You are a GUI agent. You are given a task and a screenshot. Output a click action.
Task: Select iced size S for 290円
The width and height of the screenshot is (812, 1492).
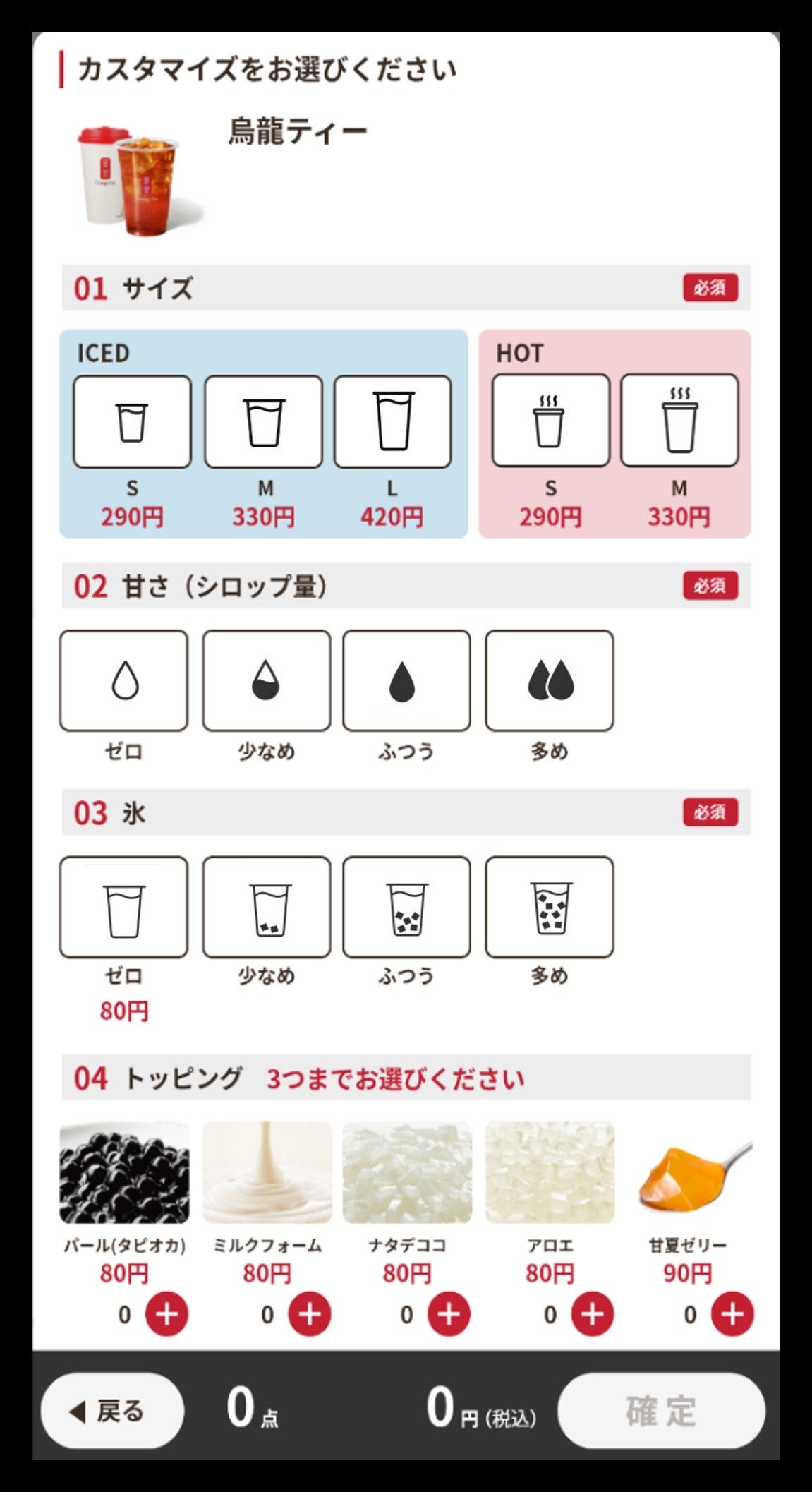click(132, 422)
